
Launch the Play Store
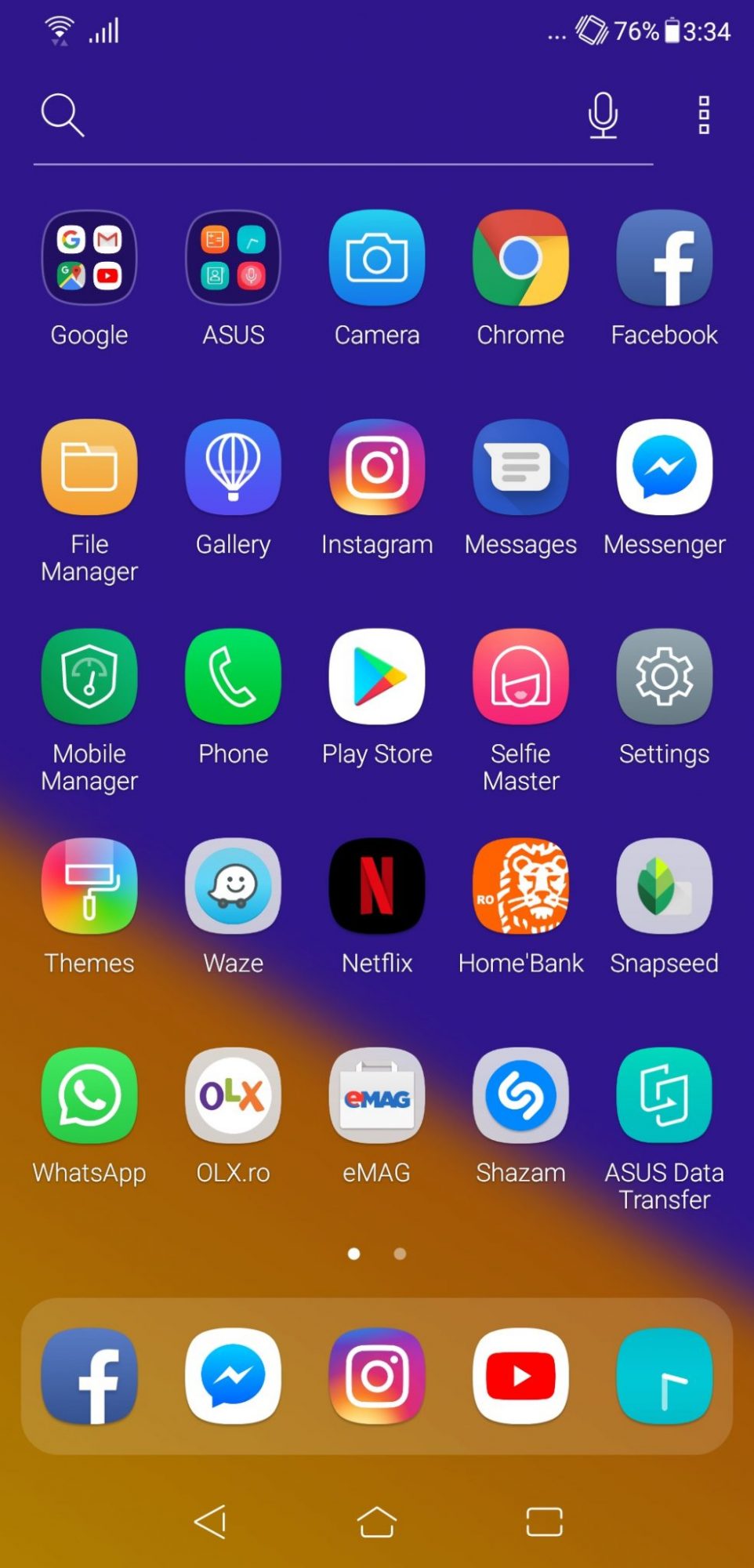377,677
